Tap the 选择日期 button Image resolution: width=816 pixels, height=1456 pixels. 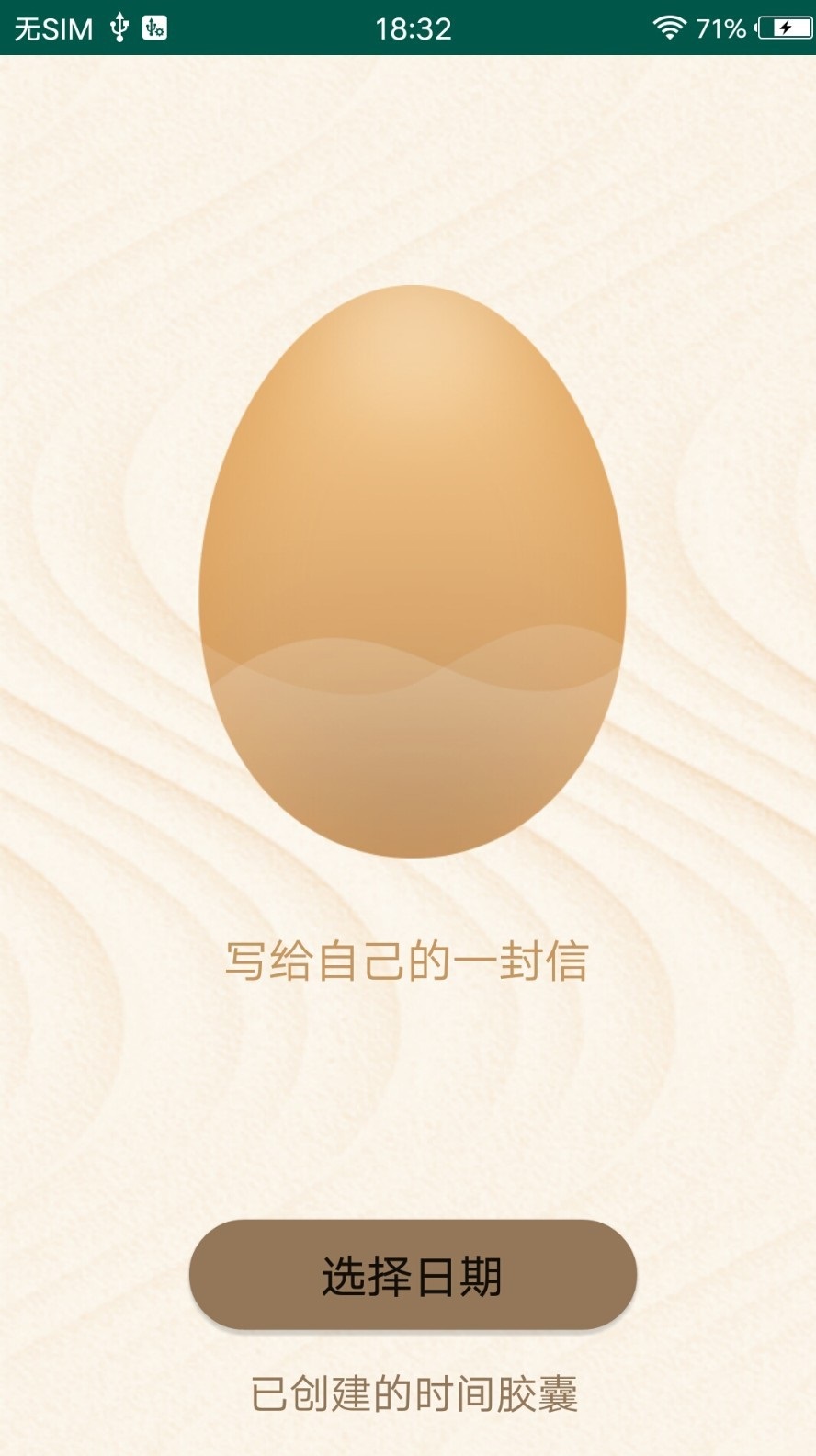coord(413,1275)
